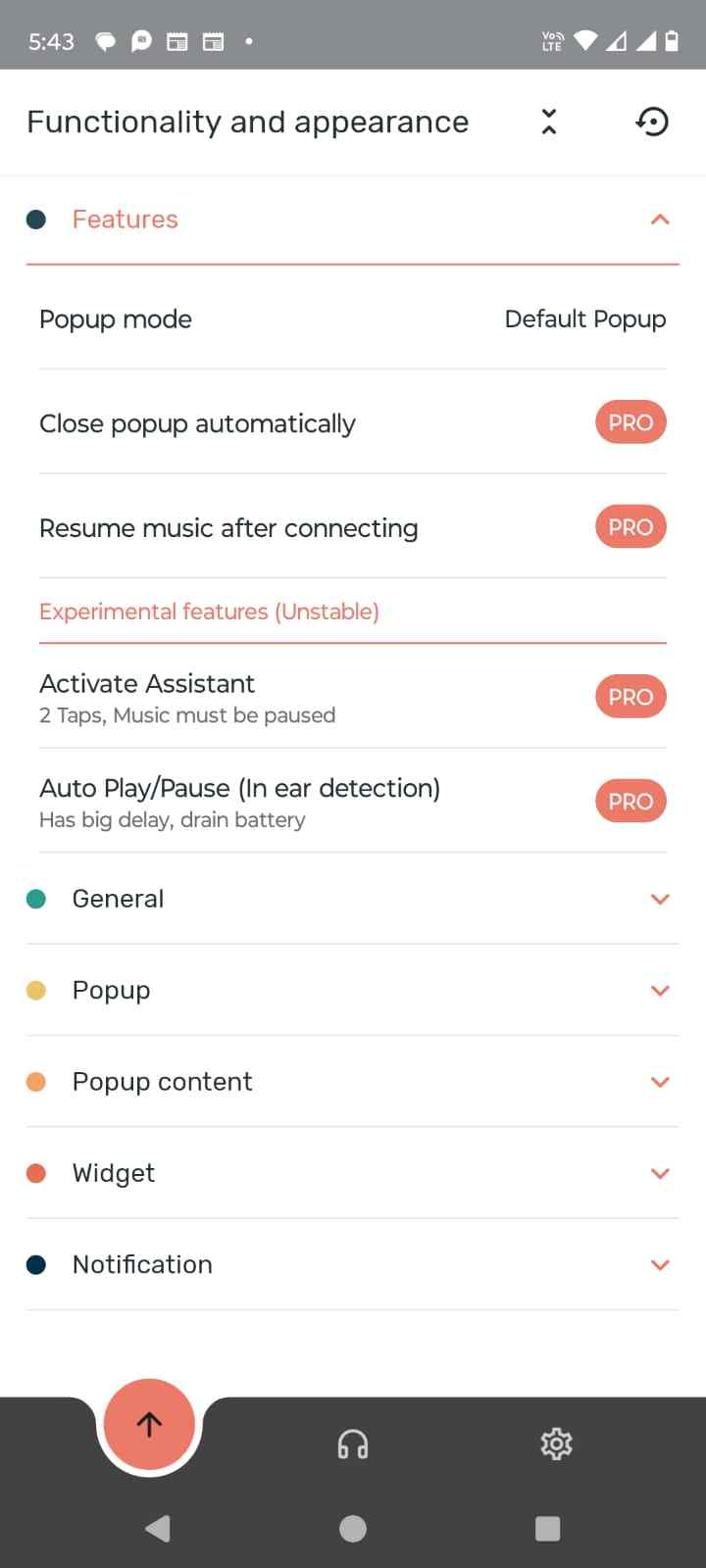706x1568 pixels.
Task: Collapse all sections with the arrows icon
Action: 549,122
